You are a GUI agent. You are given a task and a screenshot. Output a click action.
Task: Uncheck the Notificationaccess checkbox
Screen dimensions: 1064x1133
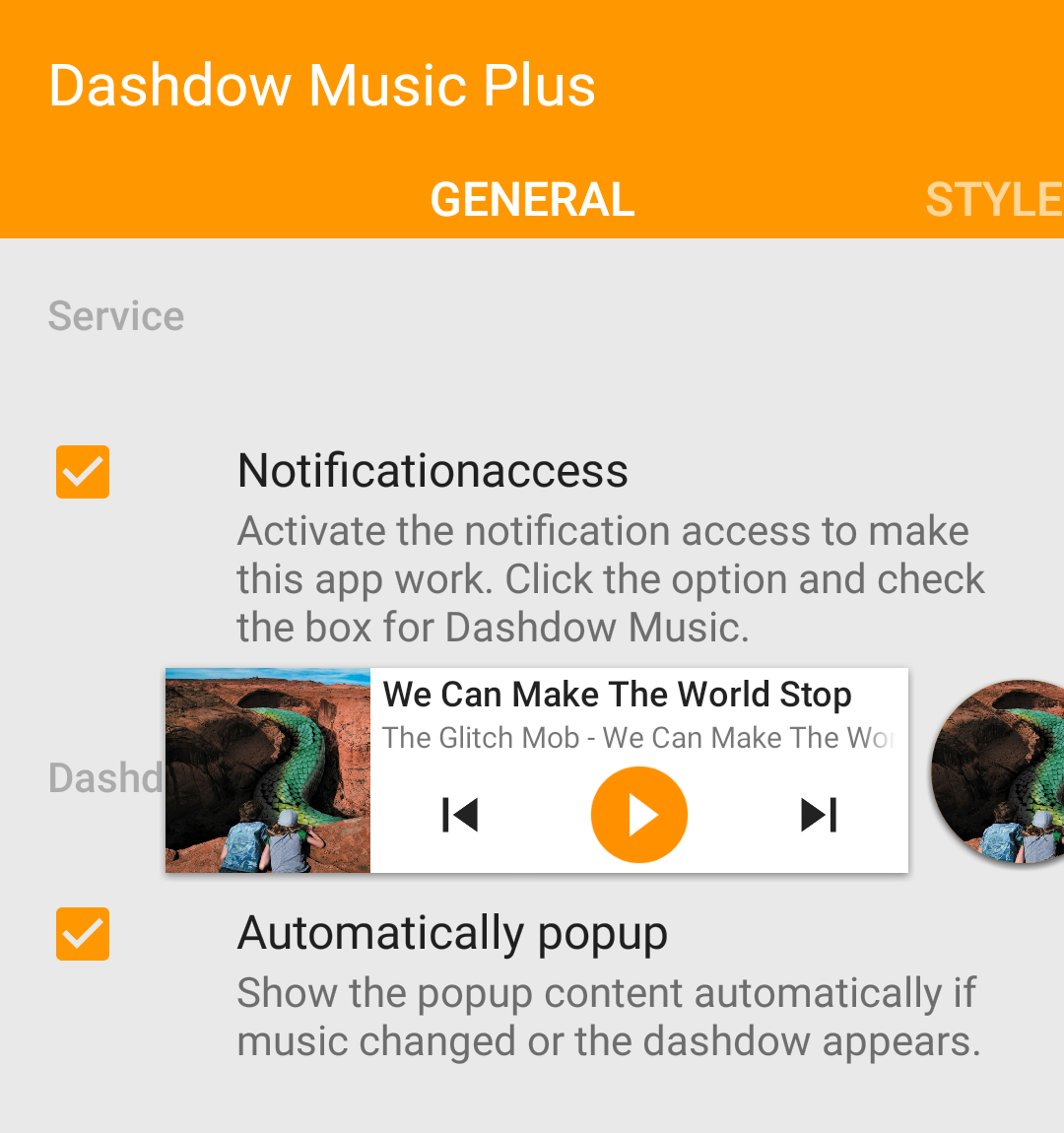point(83,472)
